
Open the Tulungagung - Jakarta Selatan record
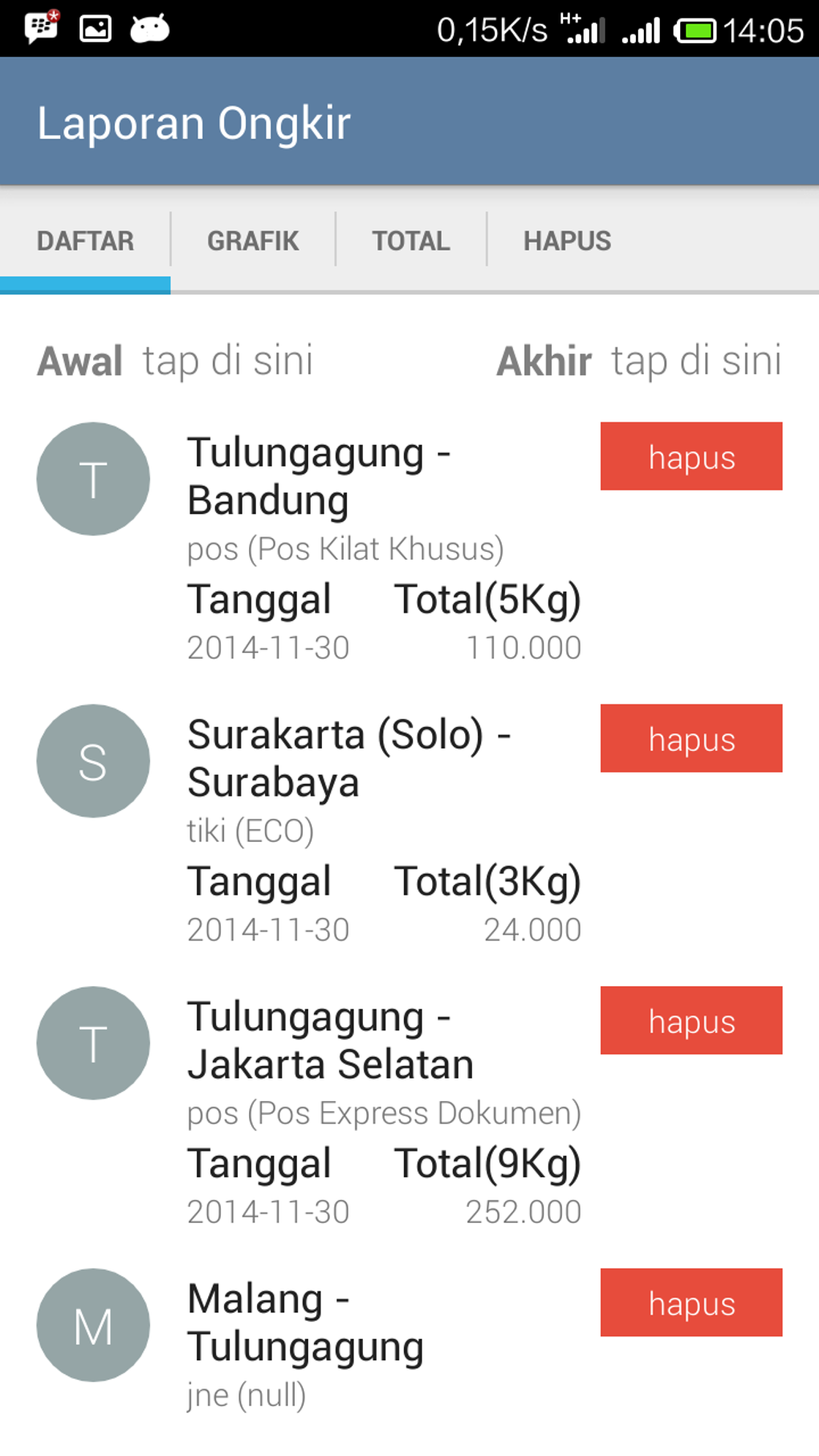(x=330, y=1041)
